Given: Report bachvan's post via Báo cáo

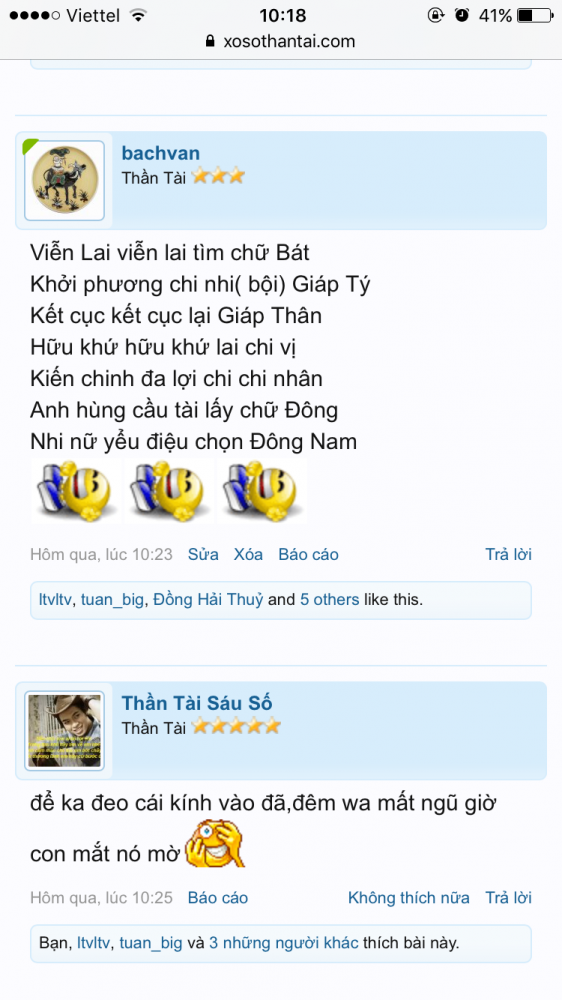Looking at the screenshot, I should click(308, 554).
